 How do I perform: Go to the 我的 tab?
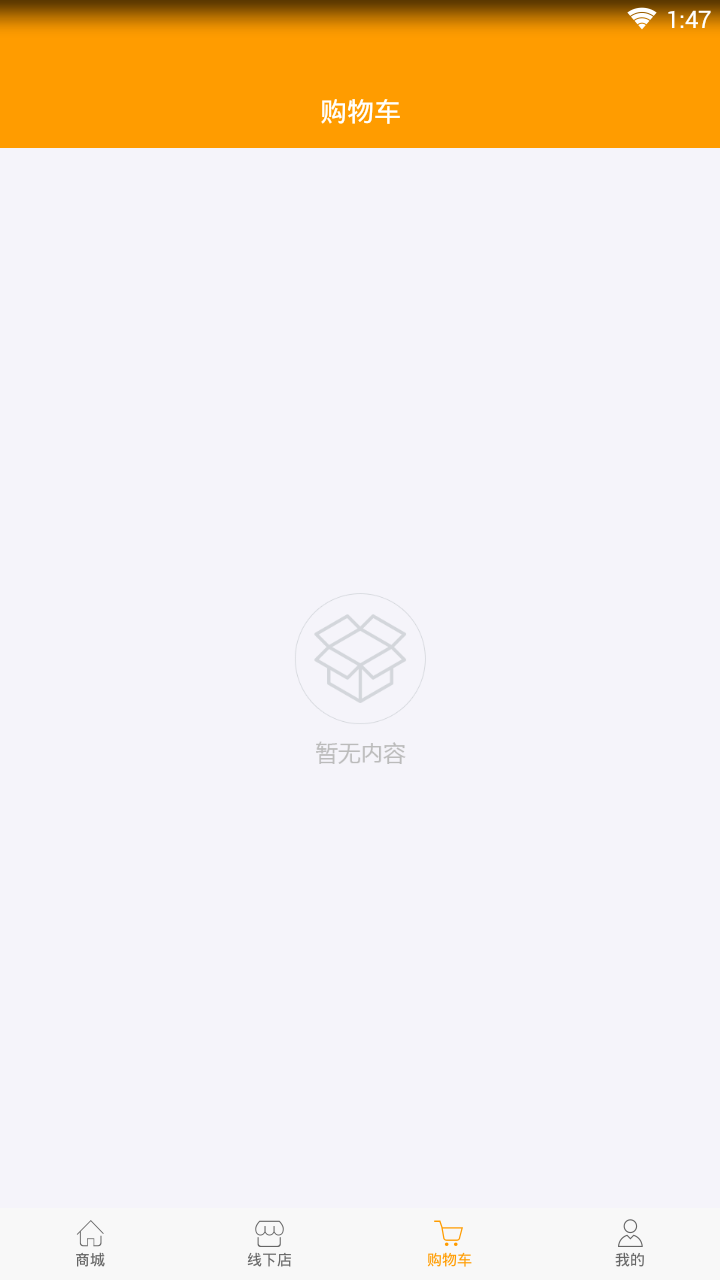(x=630, y=1244)
